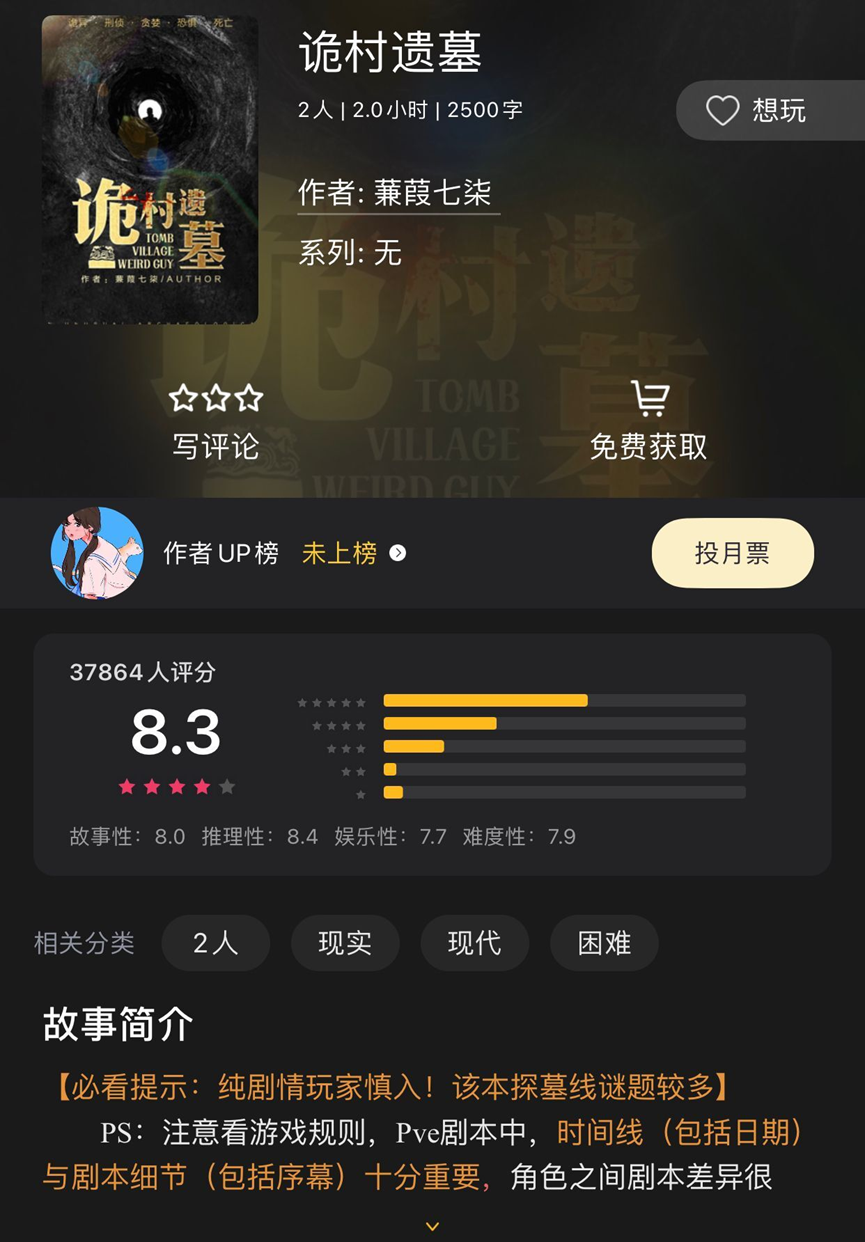Select the 2人 category chip

pyautogui.click(x=216, y=943)
